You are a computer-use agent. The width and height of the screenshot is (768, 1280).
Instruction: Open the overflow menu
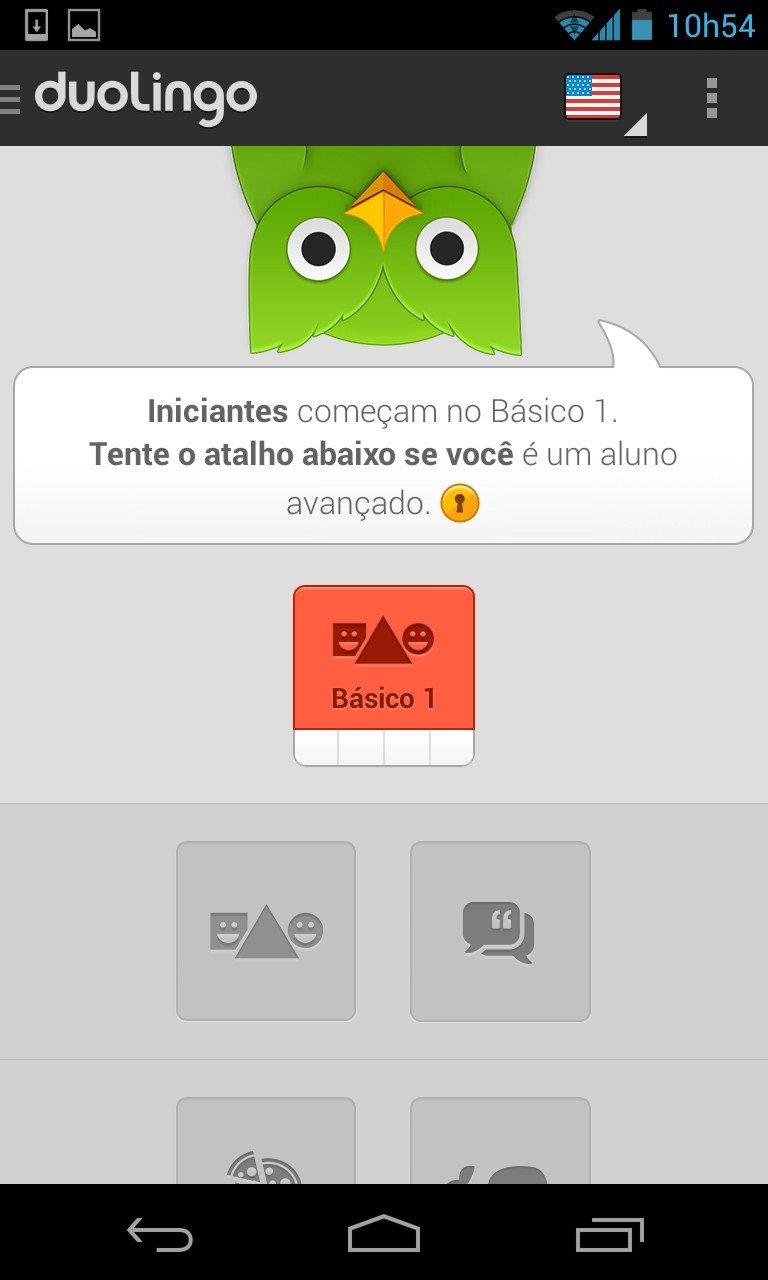711,98
